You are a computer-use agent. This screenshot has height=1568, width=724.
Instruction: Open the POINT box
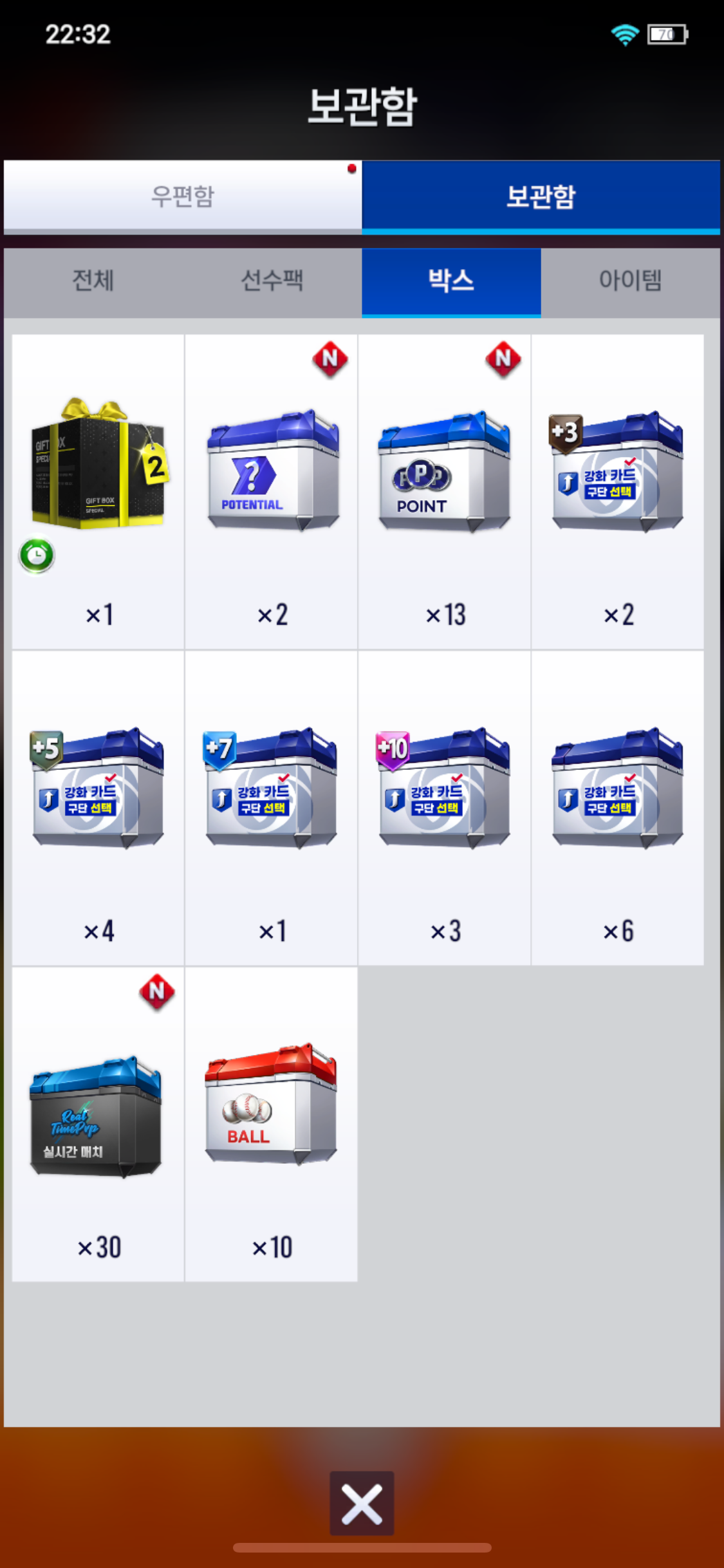click(x=445, y=492)
